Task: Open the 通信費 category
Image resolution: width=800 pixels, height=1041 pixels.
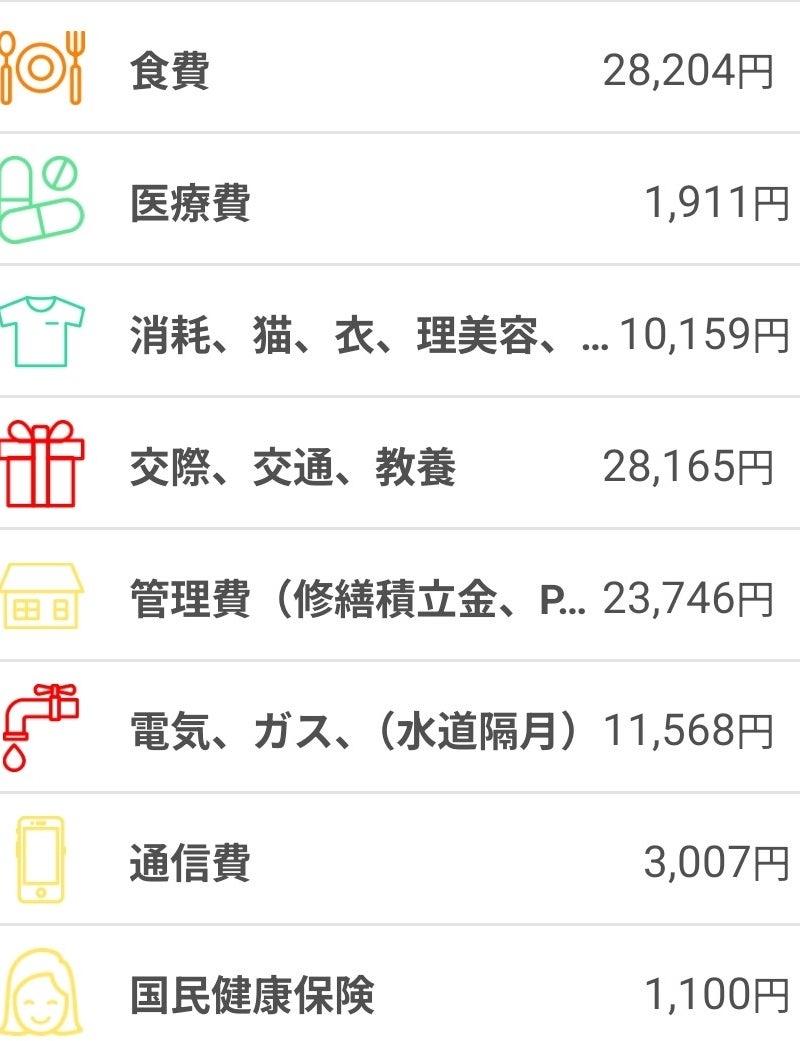Action: 400,863
